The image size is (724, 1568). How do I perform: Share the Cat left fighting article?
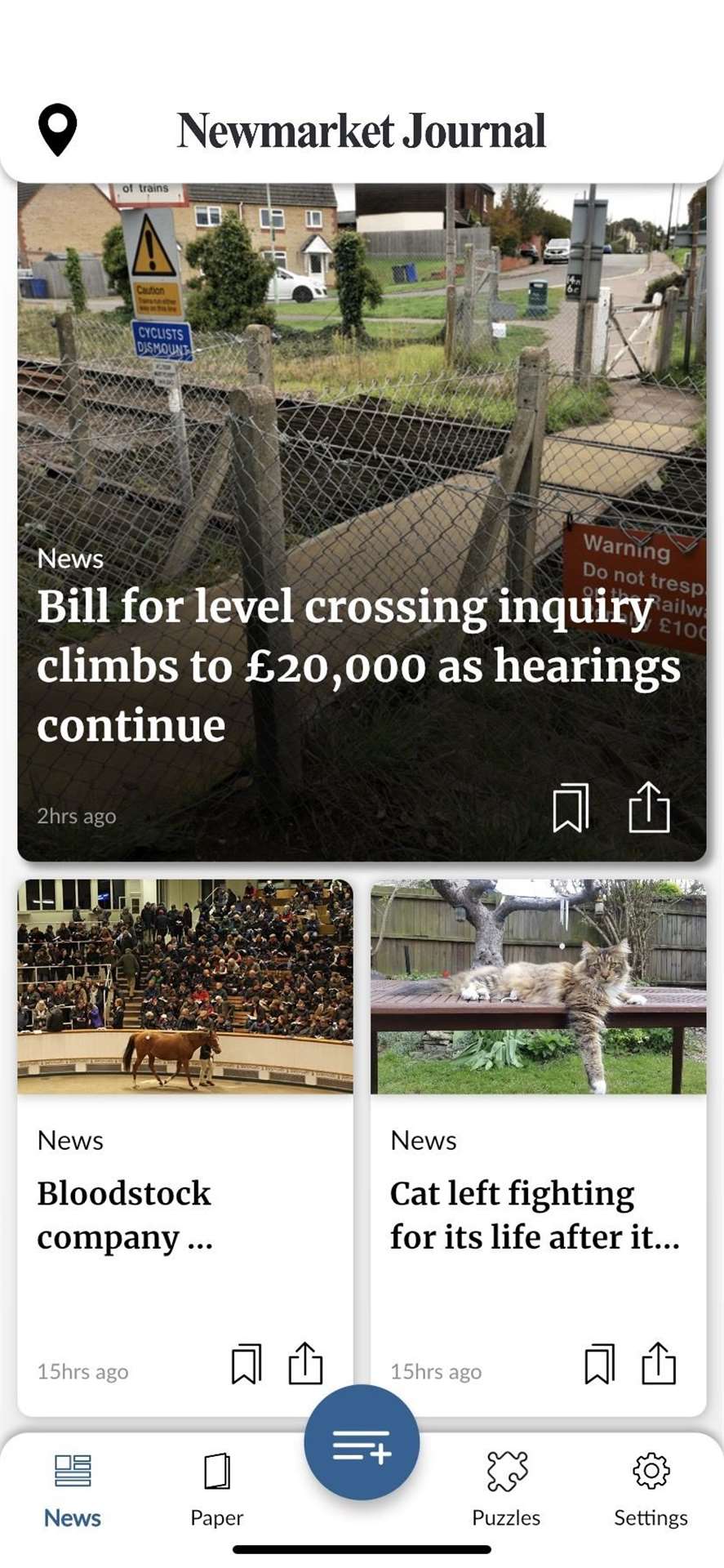(659, 1363)
